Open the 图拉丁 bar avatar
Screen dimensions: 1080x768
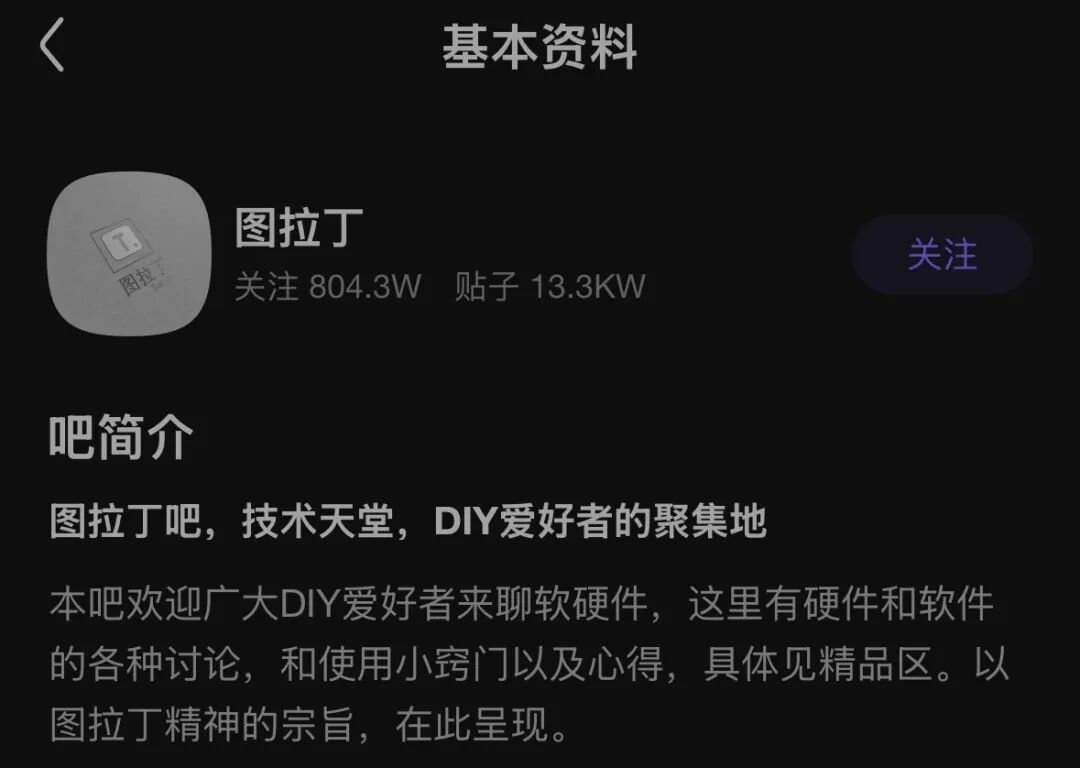129,254
